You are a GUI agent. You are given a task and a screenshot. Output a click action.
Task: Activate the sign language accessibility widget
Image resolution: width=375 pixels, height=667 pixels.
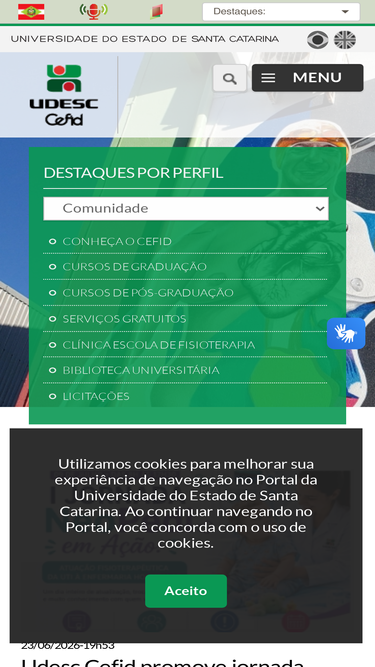coord(346,334)
